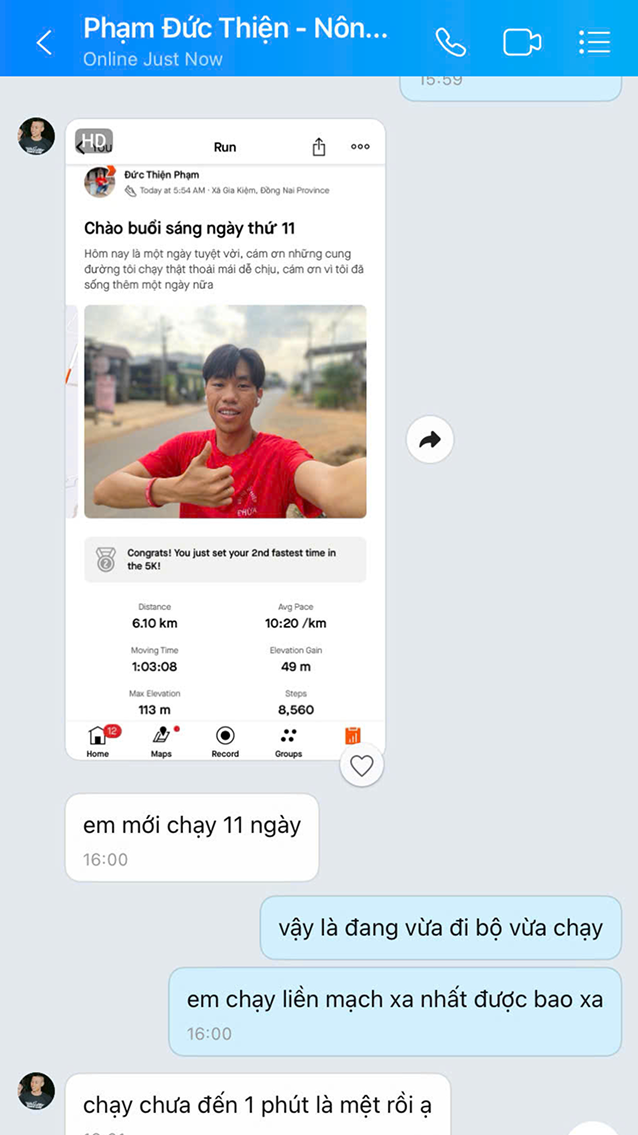
Task: Start a video call in this chat
Action: tap(521, 42)
